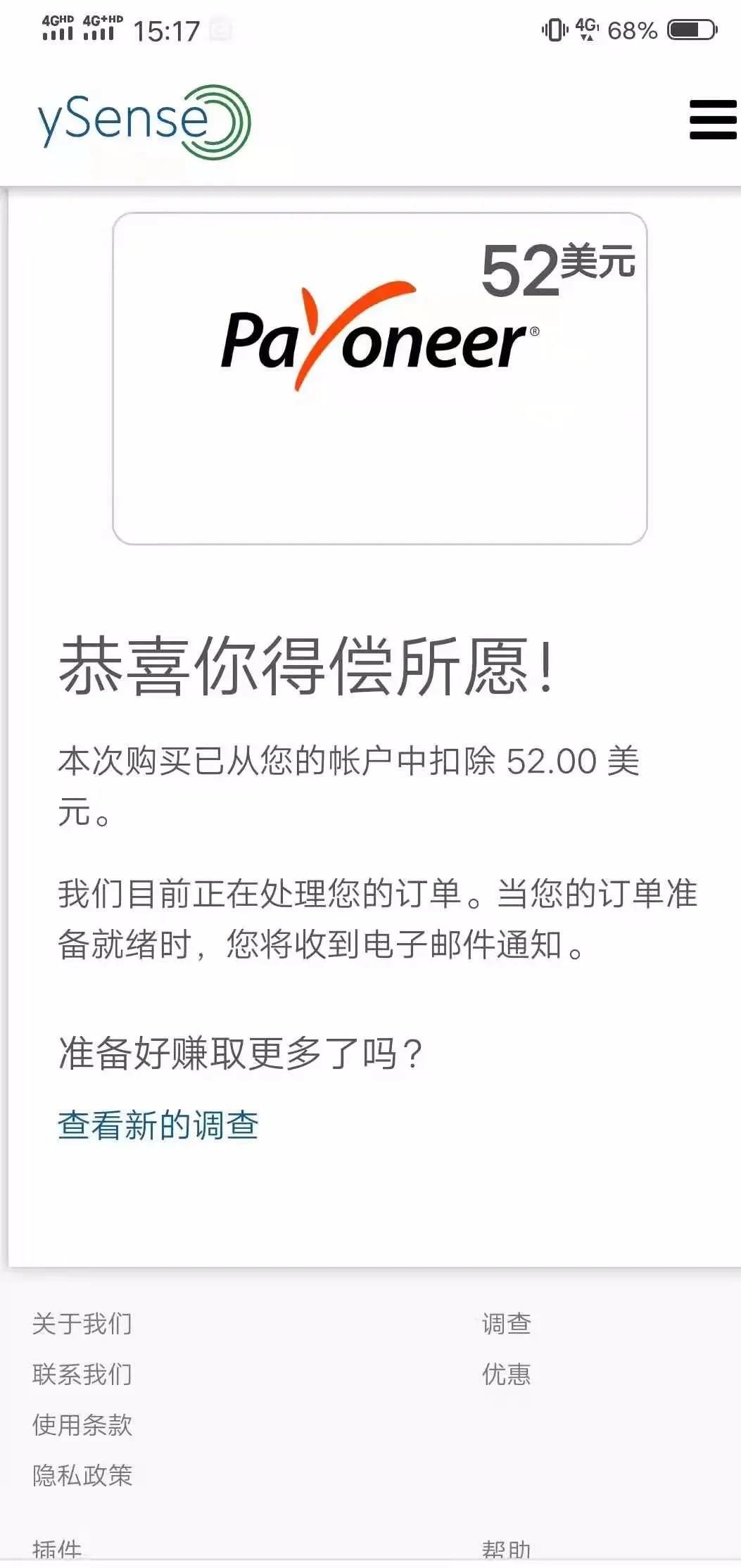Screen dimensions: 741x1568
Task: Open 联系我们 footer link
Action: coord(82,1374)
